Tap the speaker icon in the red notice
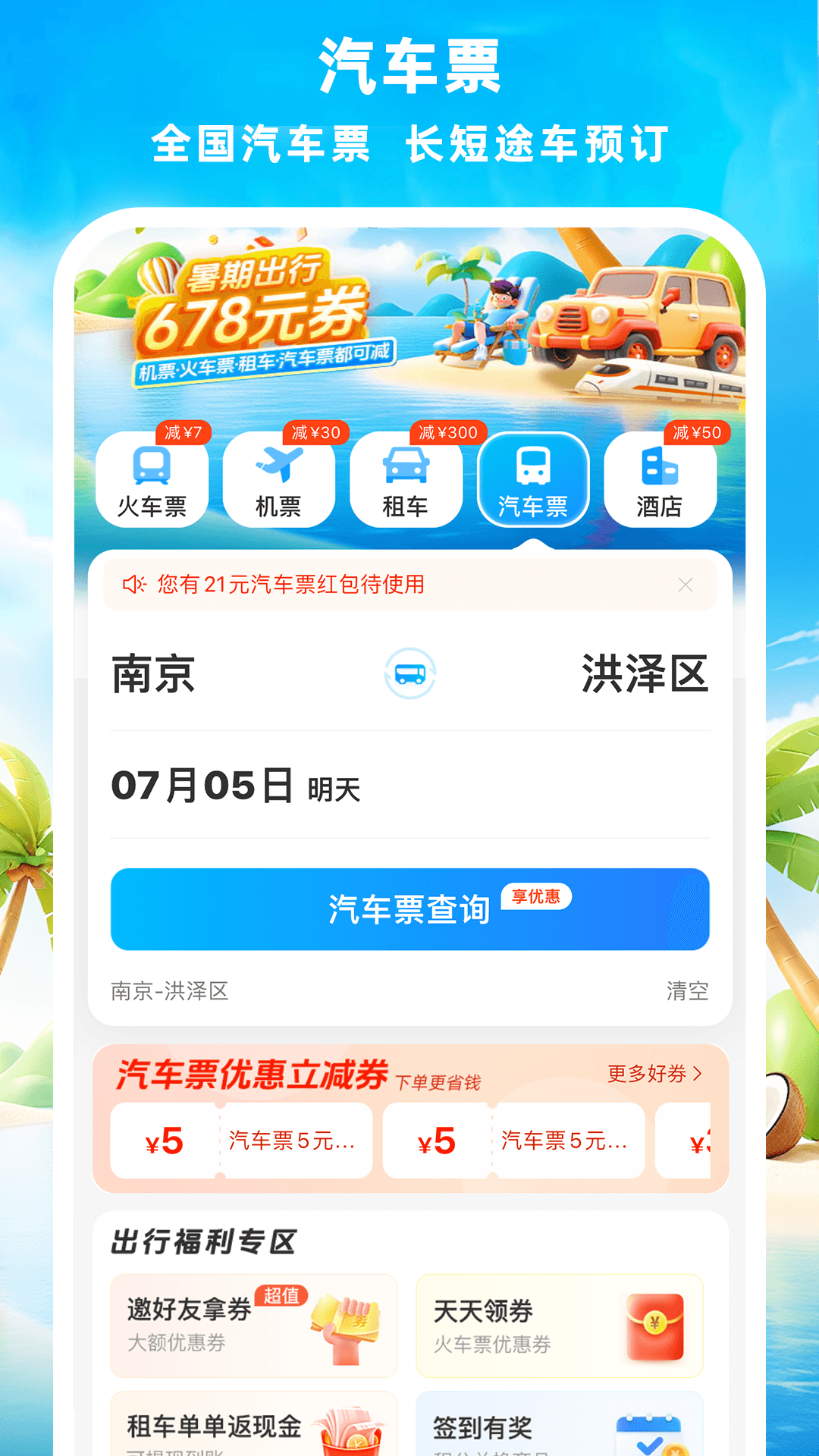This screenshot has width=819, height=1456. 134,583
